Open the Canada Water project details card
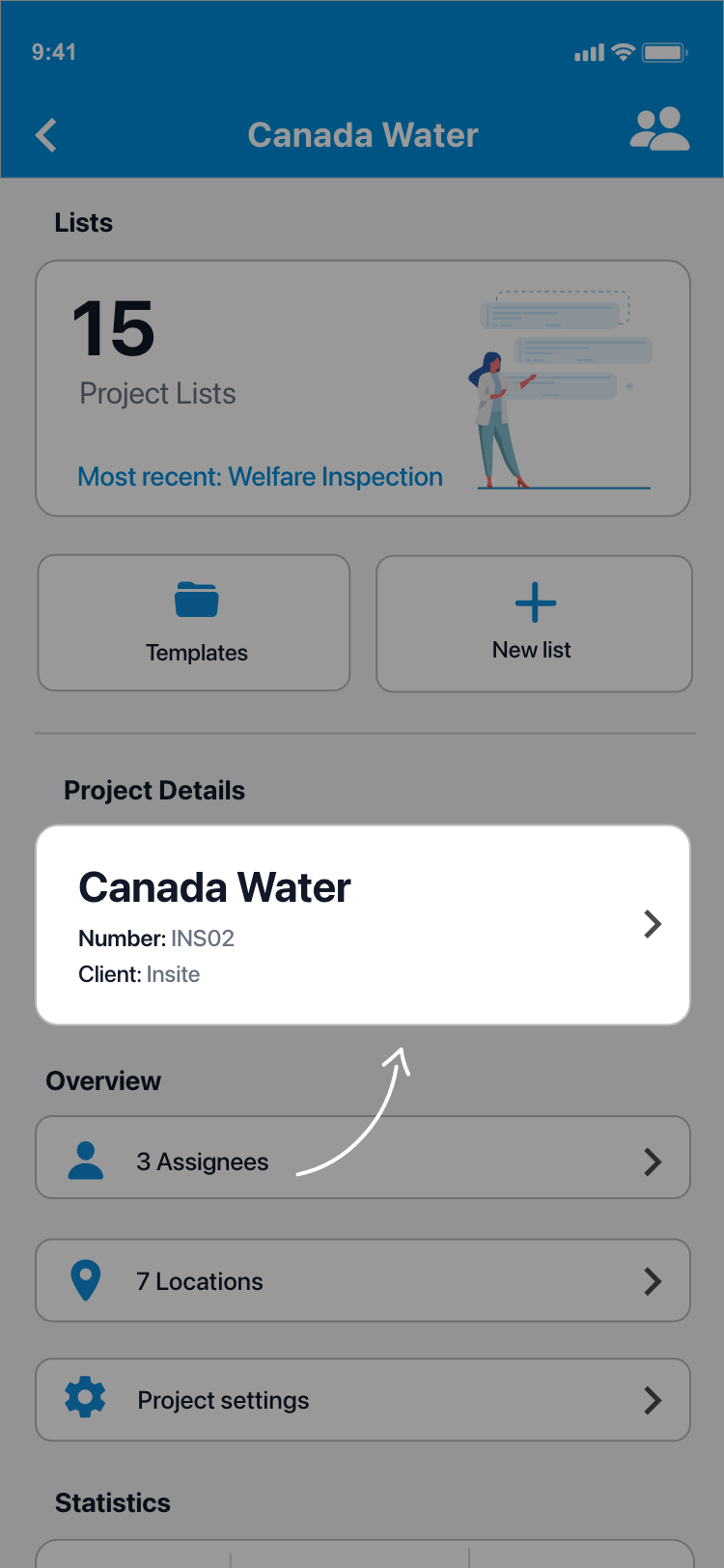This screenshot has height=1568, width=724. [363, 925]
